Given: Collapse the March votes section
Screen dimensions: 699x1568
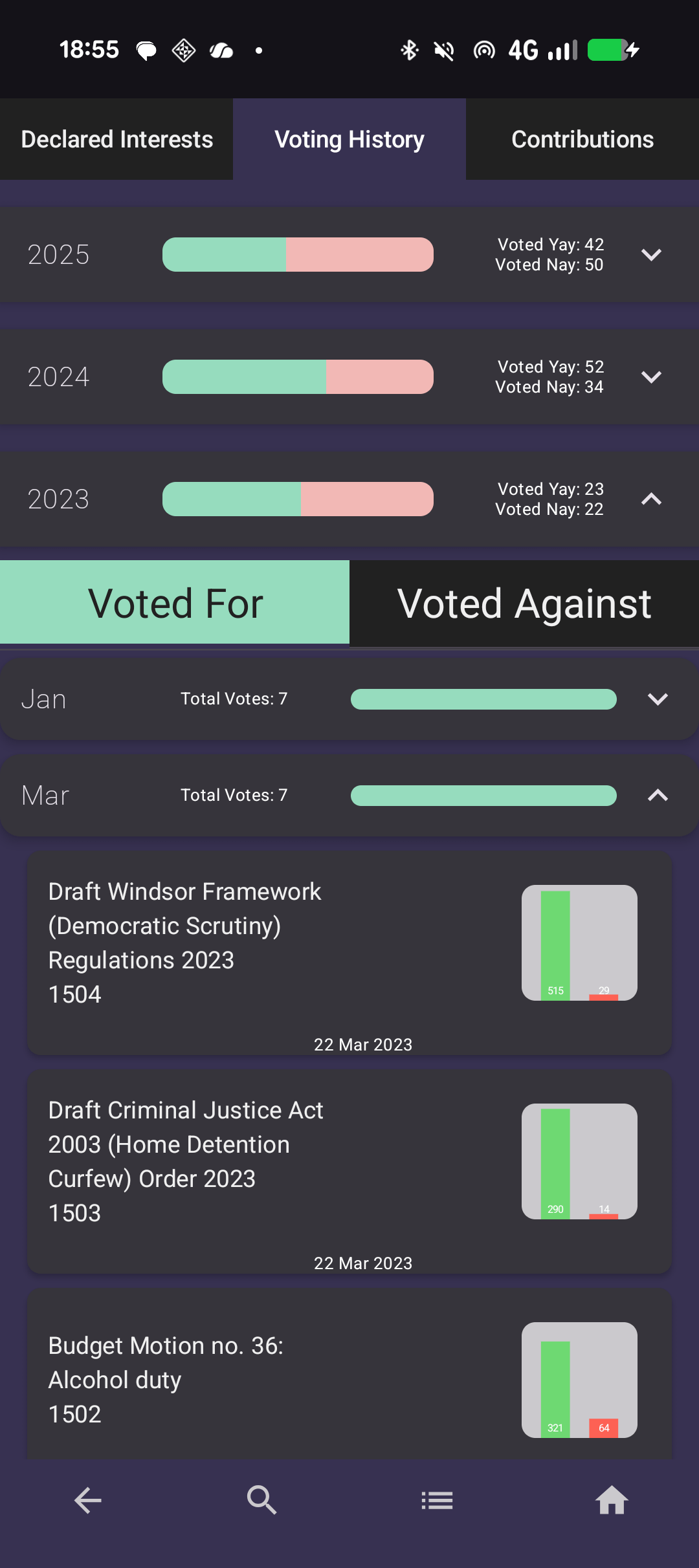Looking at the screenshot, I should pos(658,795).
